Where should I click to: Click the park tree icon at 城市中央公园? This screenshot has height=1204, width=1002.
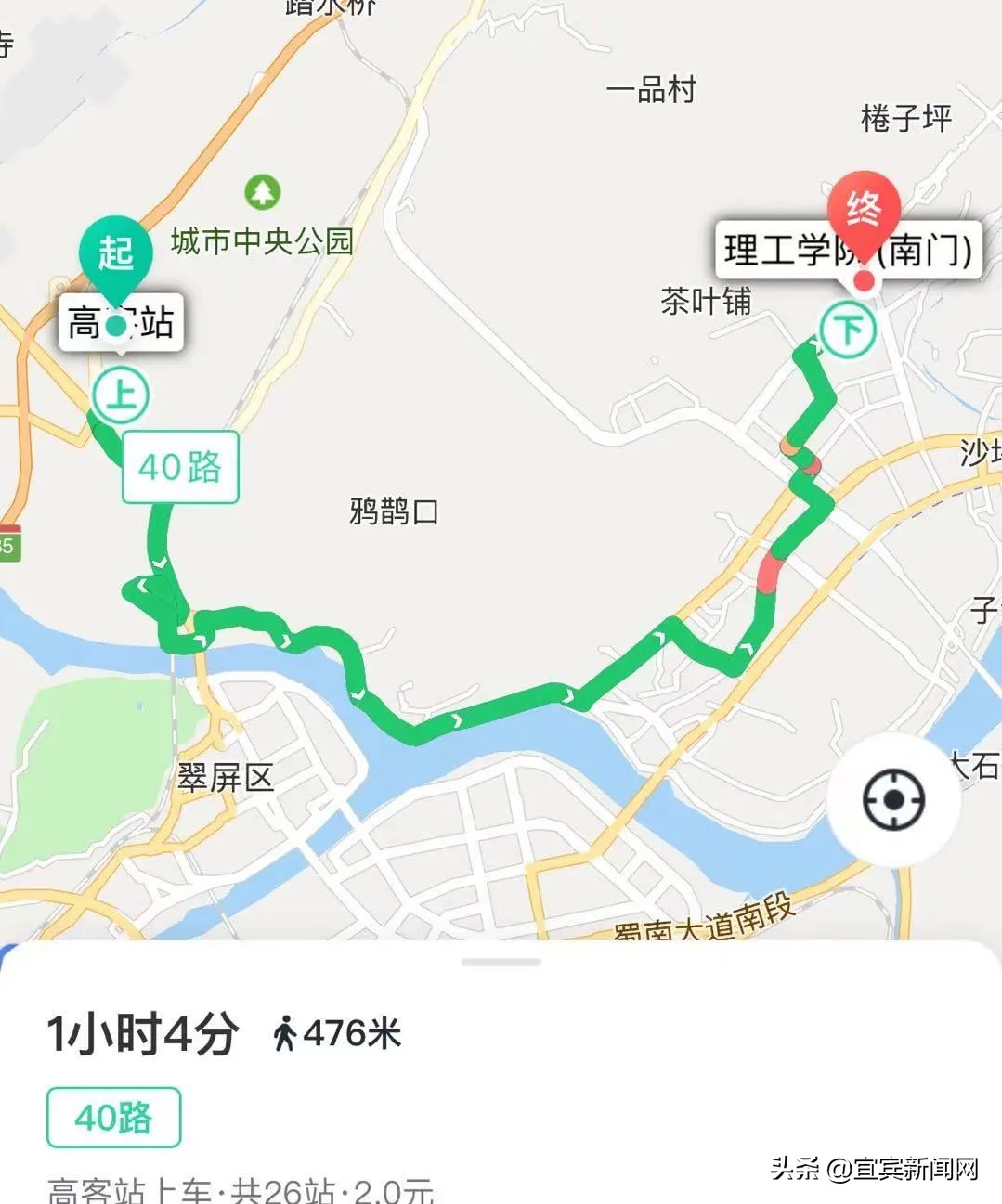pos(264,192)
